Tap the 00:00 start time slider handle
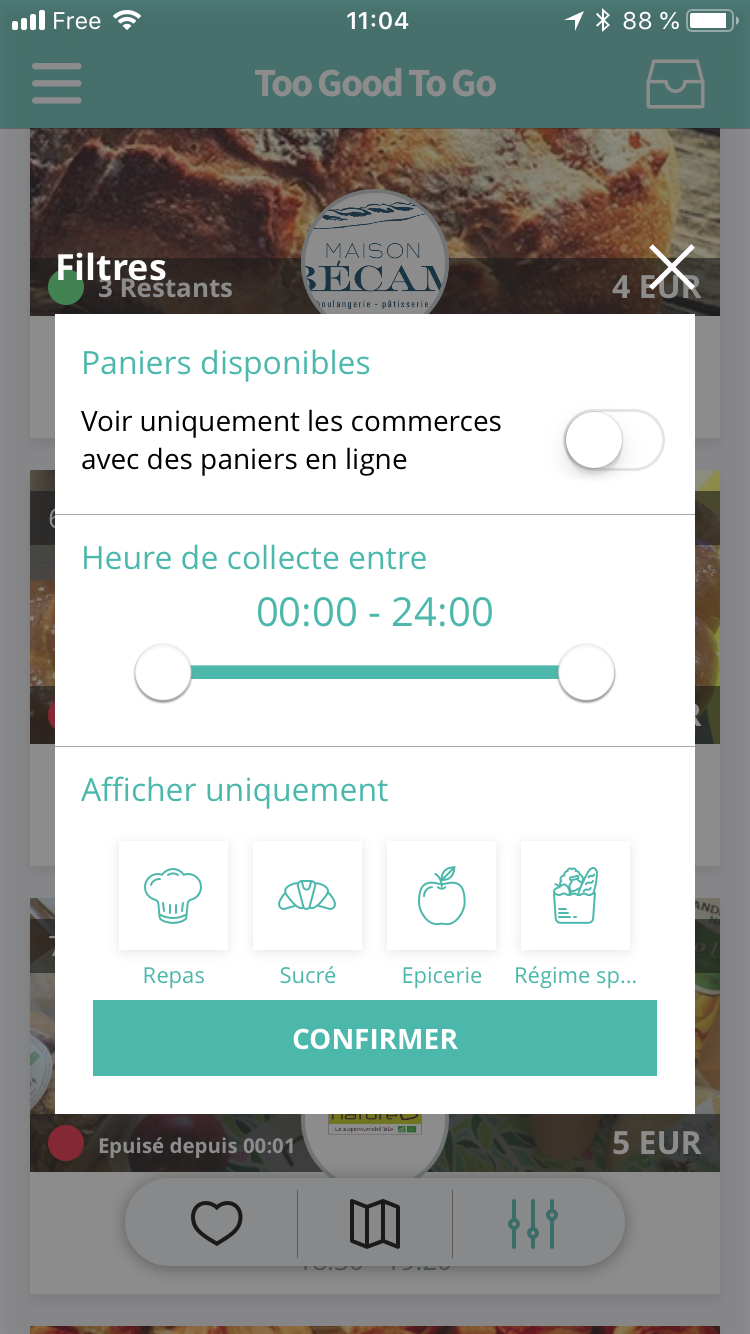This screenshot has width=750, height=1334. 163,673
